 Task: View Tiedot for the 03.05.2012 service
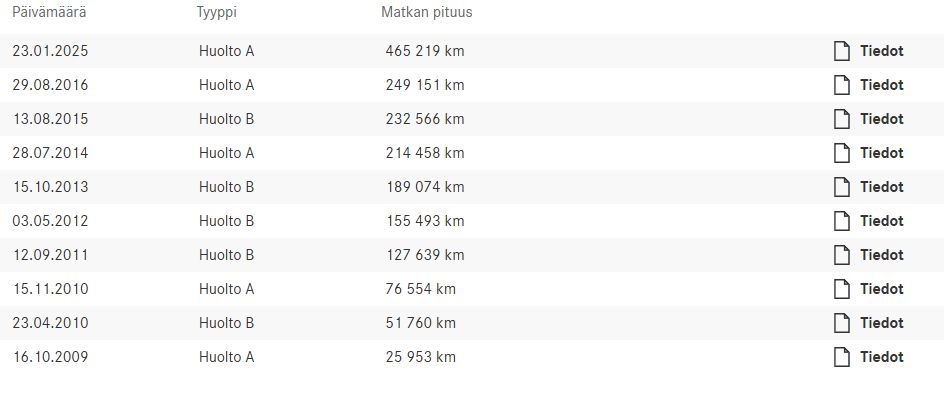(x=870, y=221)
